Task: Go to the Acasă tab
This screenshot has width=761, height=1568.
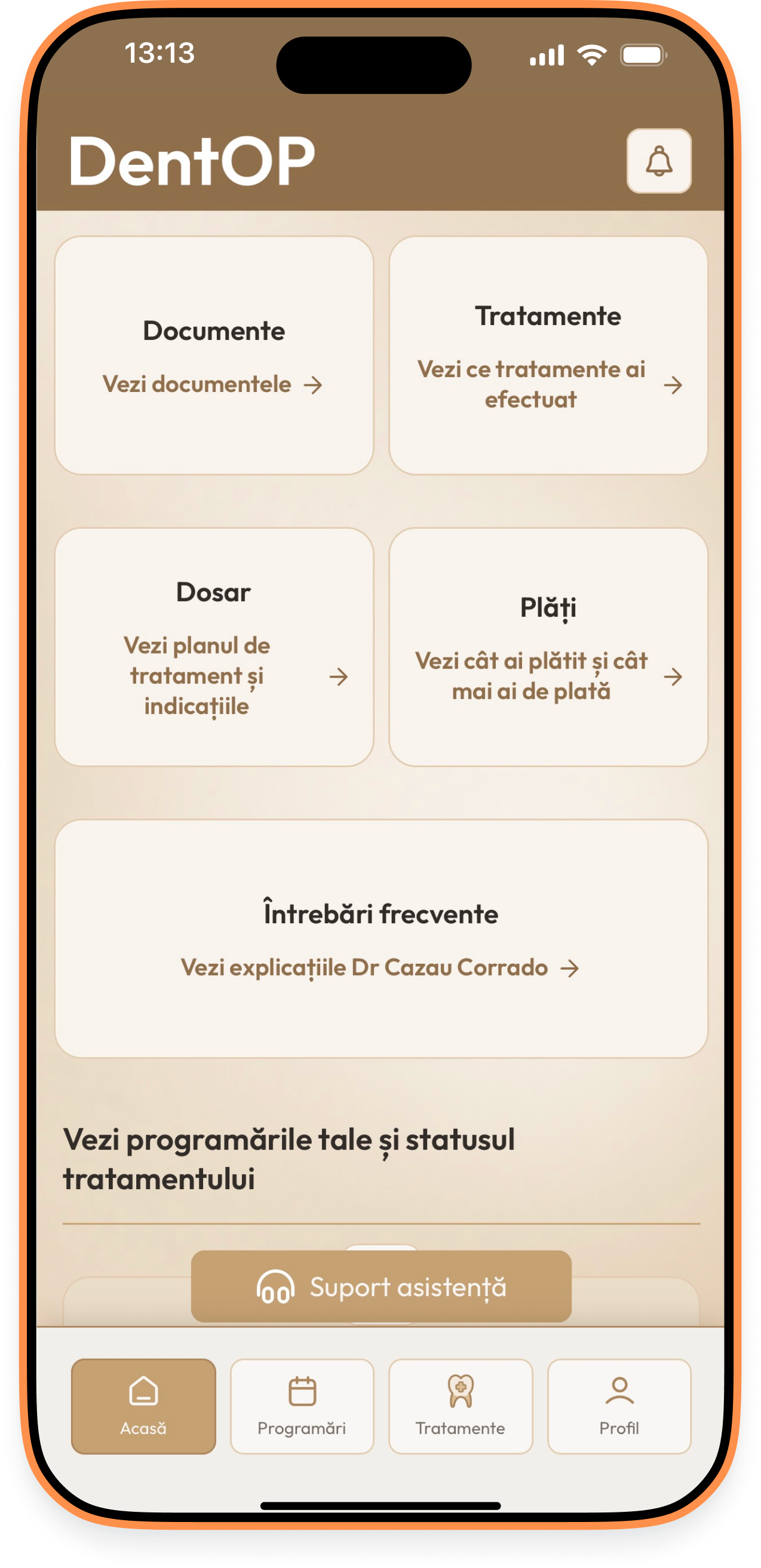Action: [x=143, y=1406]
